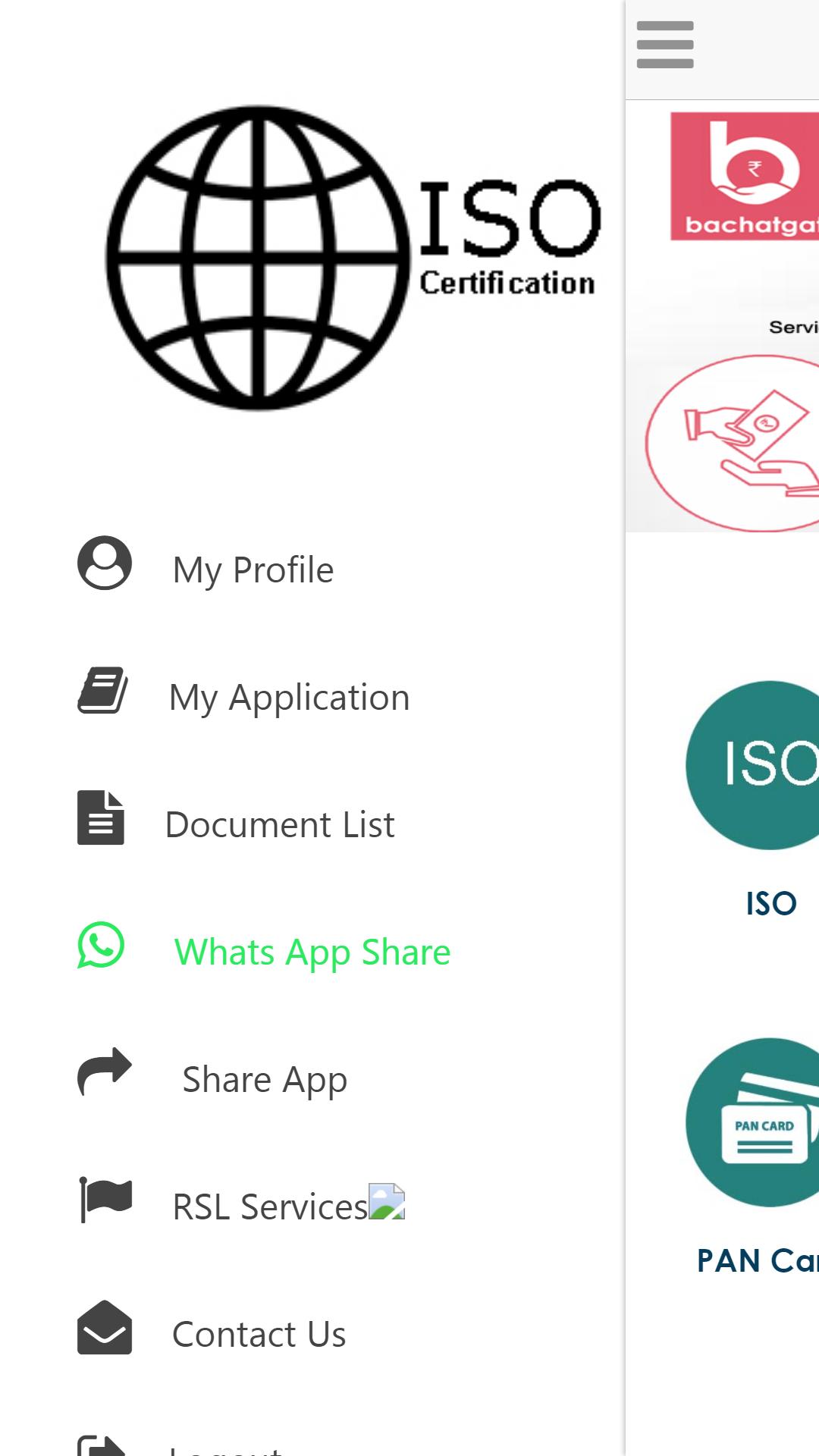The width and height of the screenshot is (819, 1456).
Task: Tap Share App in the drawer
Action: point(264,1079)
